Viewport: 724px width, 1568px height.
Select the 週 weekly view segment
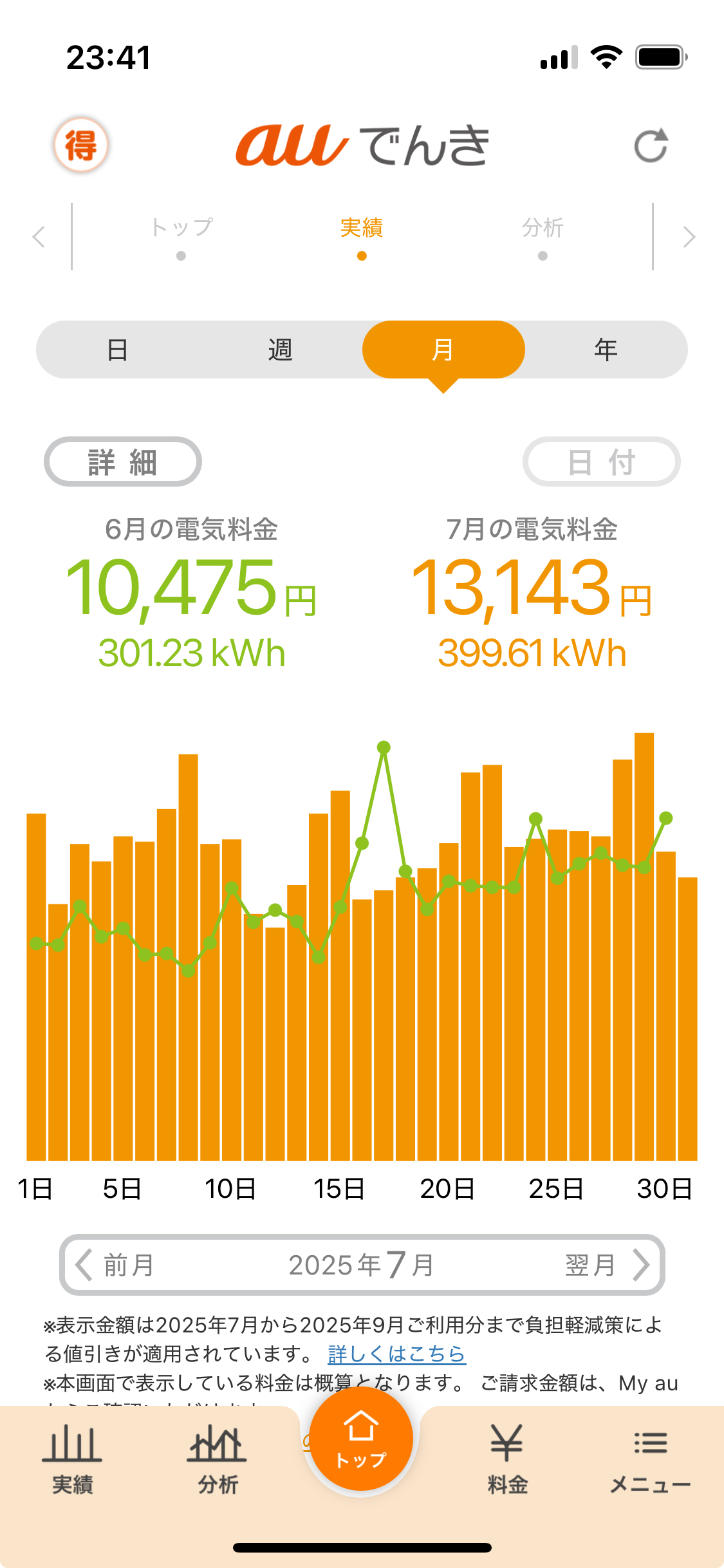pos(281,350)
